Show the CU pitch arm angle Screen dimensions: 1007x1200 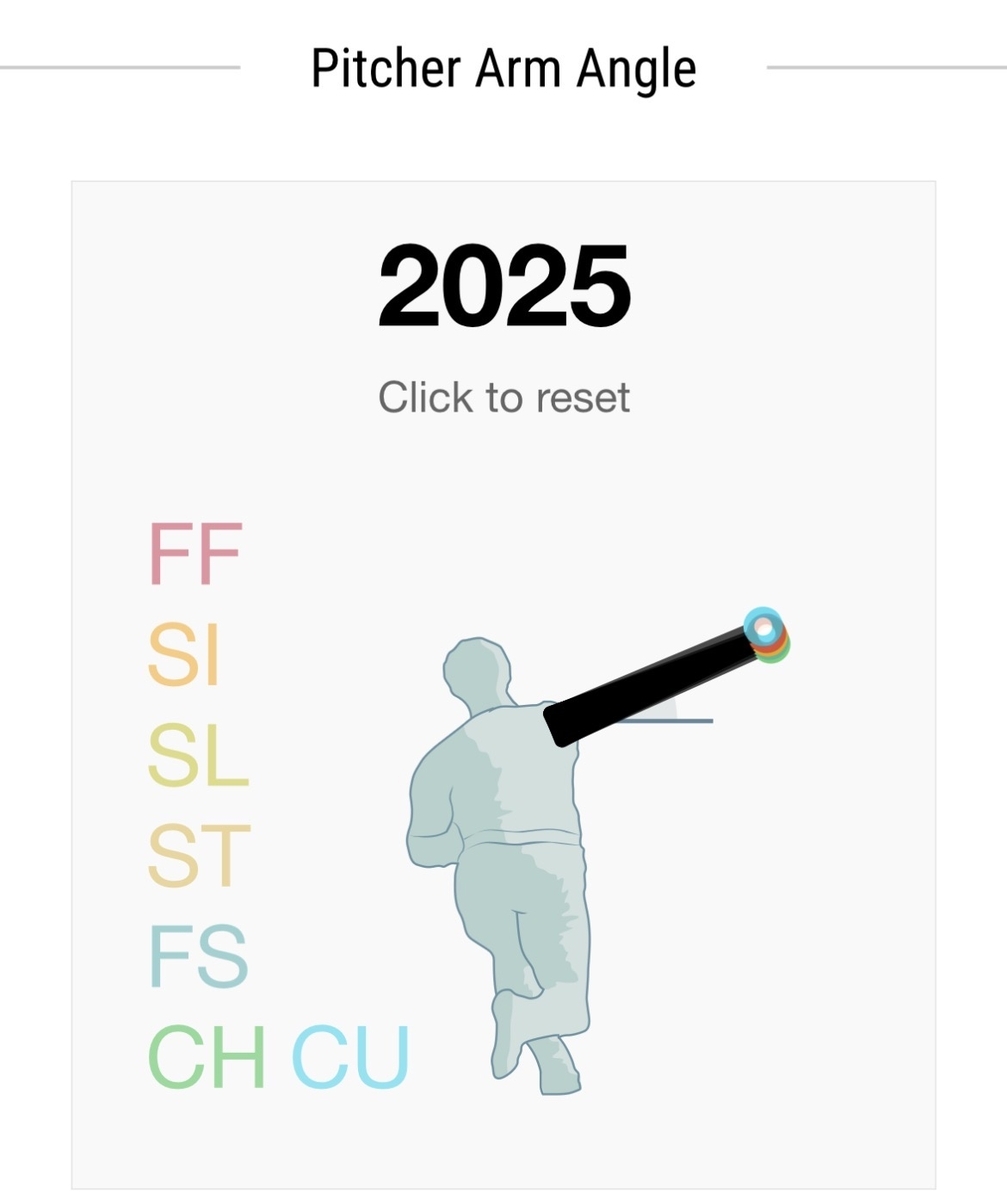click(350, 1057)
